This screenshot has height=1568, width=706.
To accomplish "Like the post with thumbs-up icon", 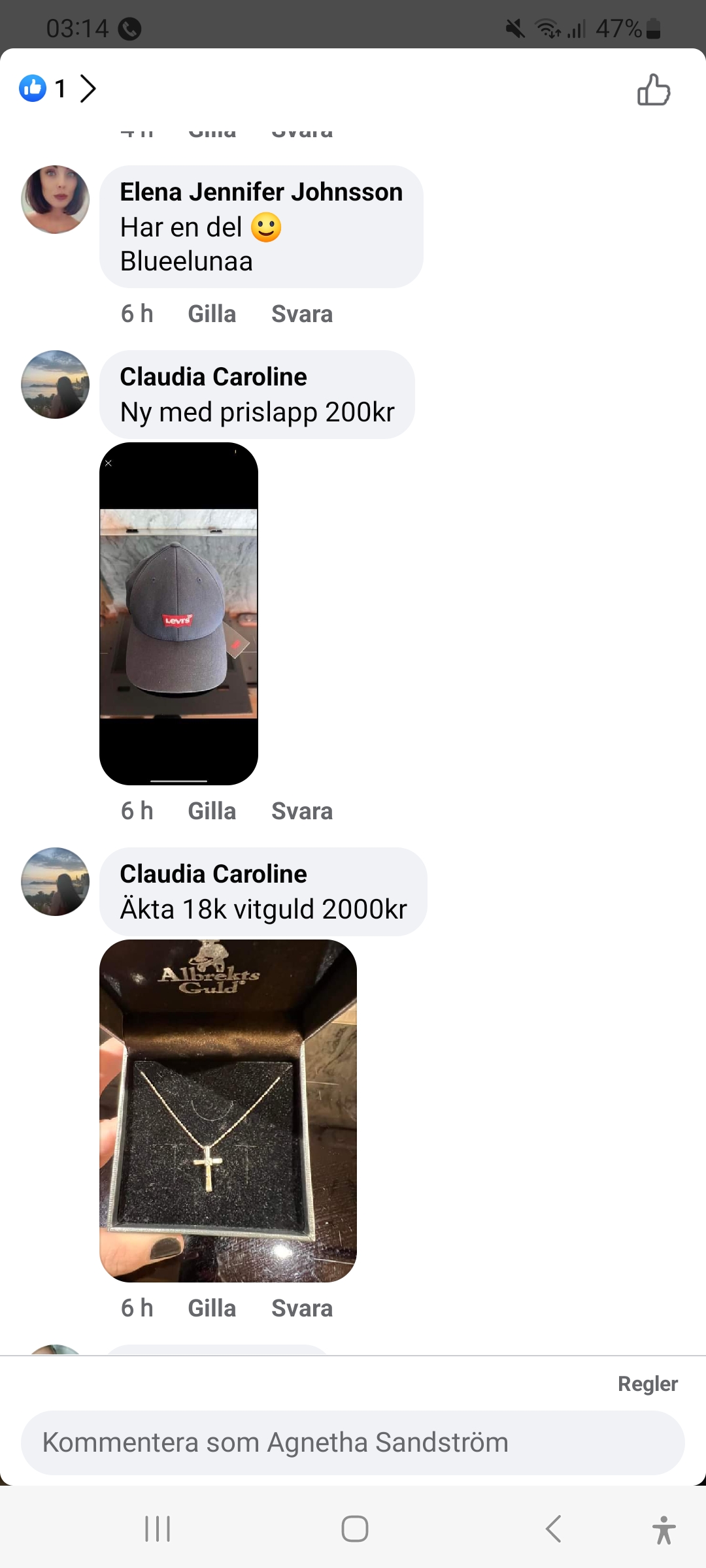I will (654, 90).
